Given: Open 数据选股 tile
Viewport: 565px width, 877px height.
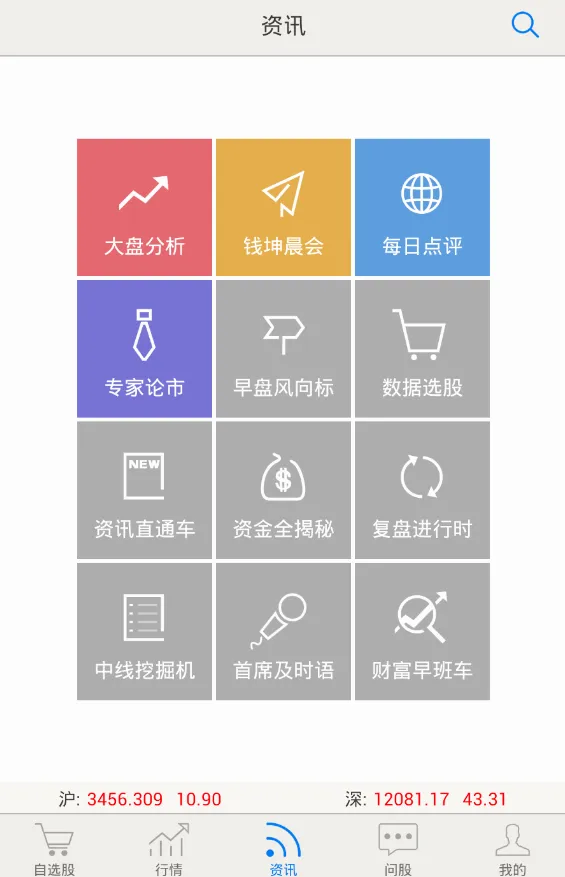Looking at the screenshot, I should click(422, 349).
